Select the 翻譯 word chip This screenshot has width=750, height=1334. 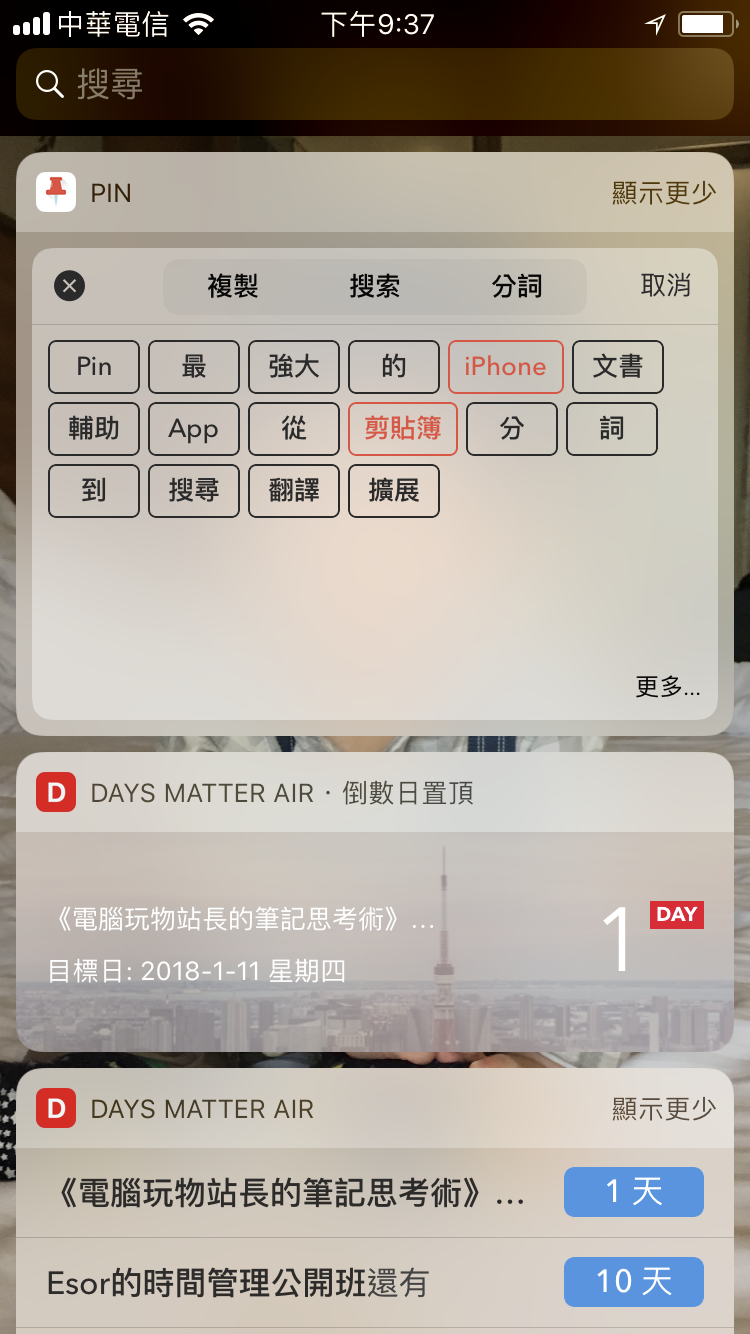pos(294,491)
